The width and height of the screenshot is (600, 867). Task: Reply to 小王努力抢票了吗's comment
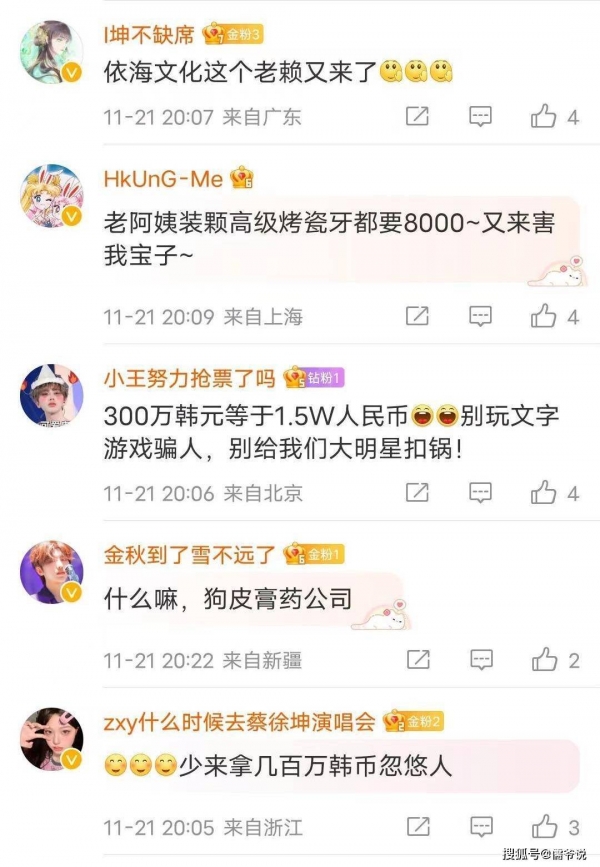pos(481,493)
